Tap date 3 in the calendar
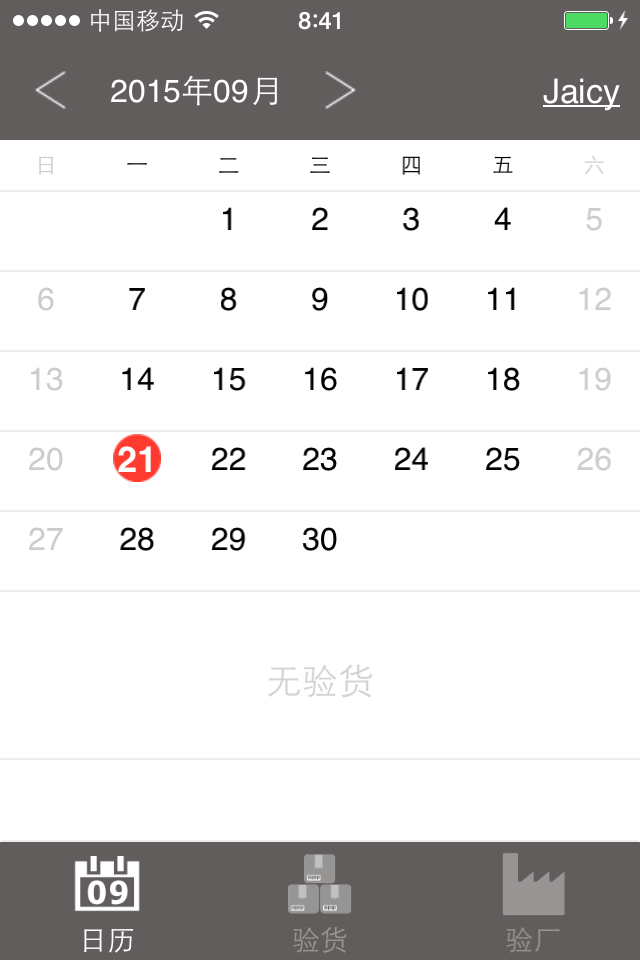The image size is (640, 960). (x=411, y=220)
